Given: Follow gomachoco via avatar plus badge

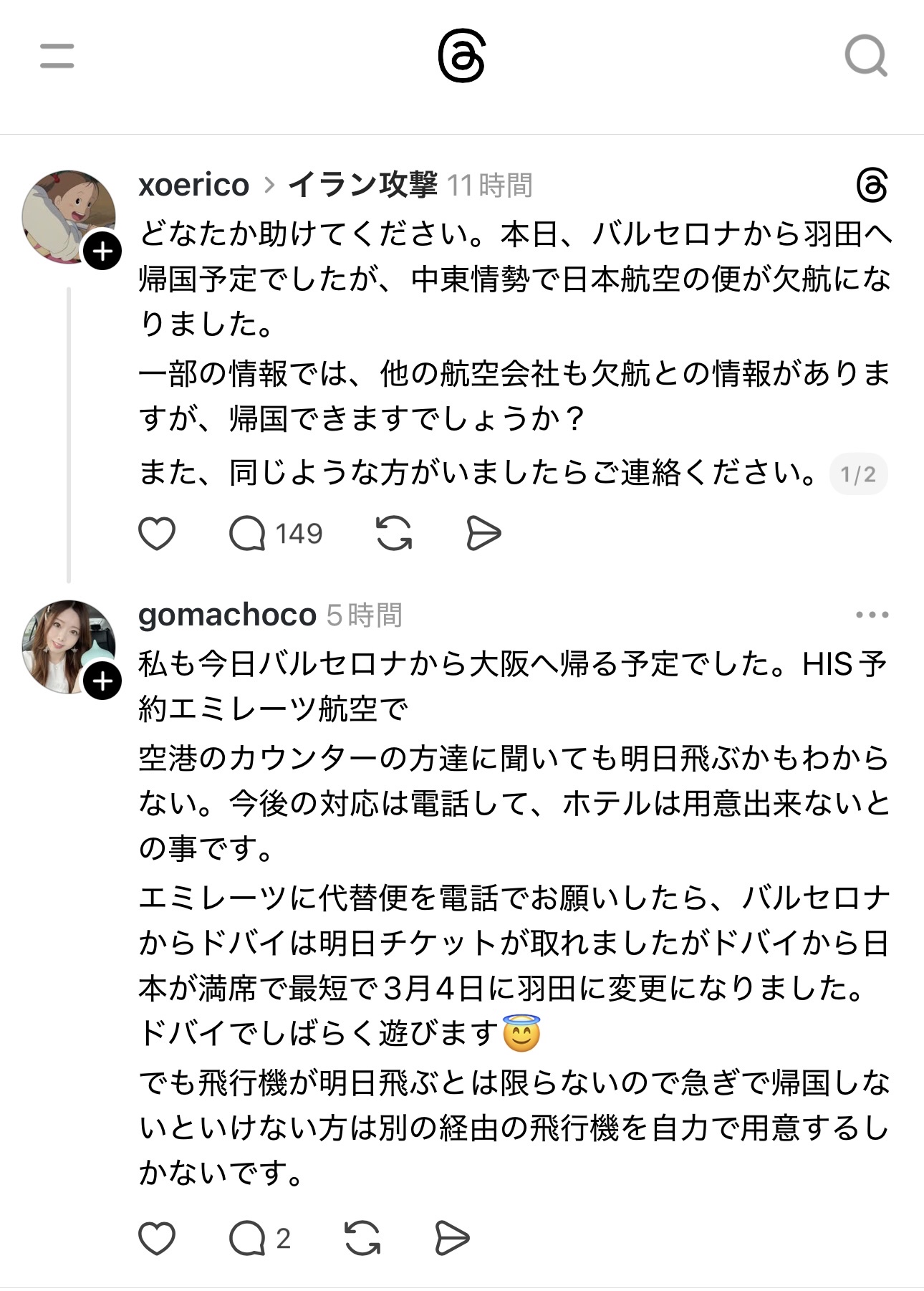Looking at the screenshot, I should click(x=102, y=681).
